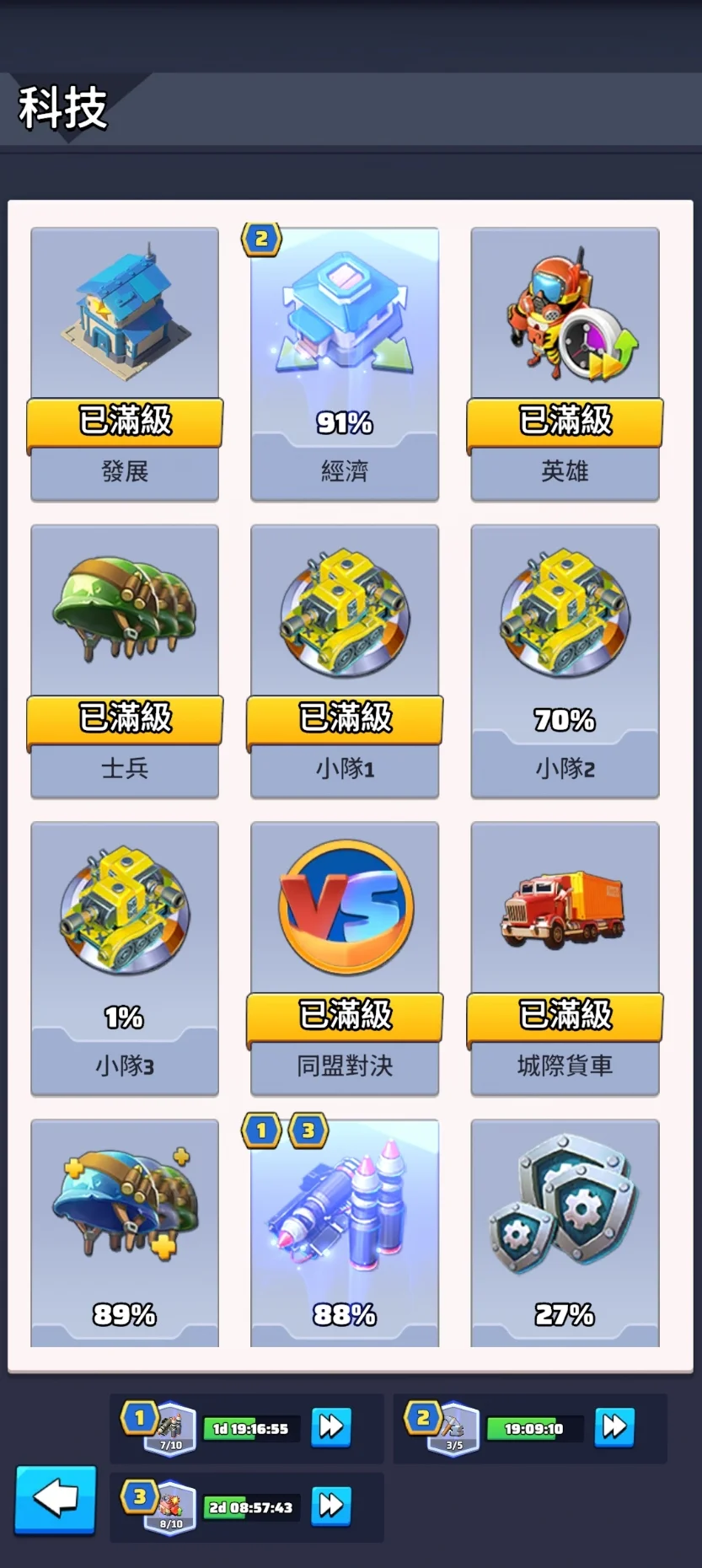Open the 發展 technology card
This screenshot has height=1568, width=702.
pyautogui.click(x=125, y=362)
